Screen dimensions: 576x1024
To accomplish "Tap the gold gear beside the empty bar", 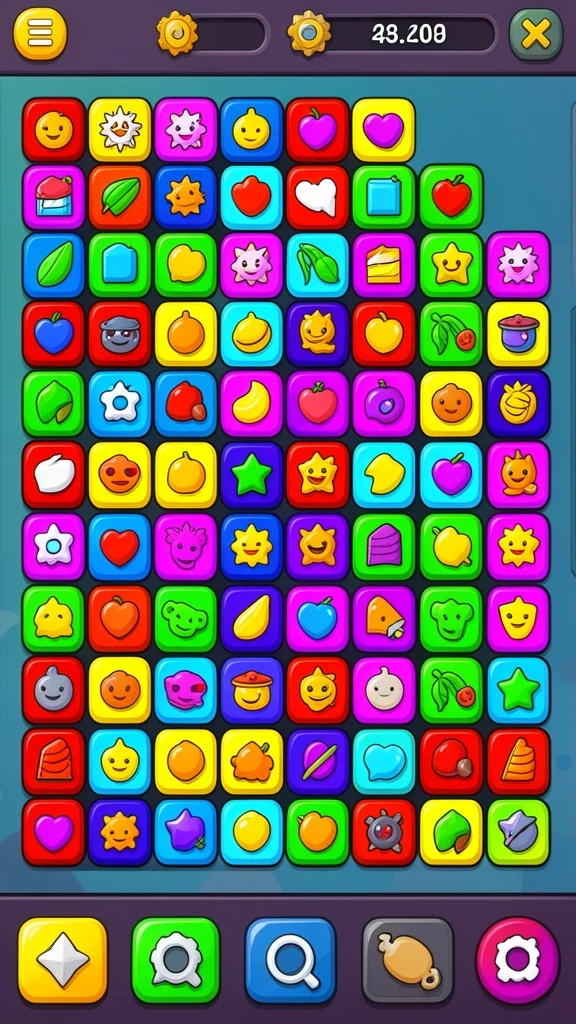I will pyautogui.click(x=177, y=33).
